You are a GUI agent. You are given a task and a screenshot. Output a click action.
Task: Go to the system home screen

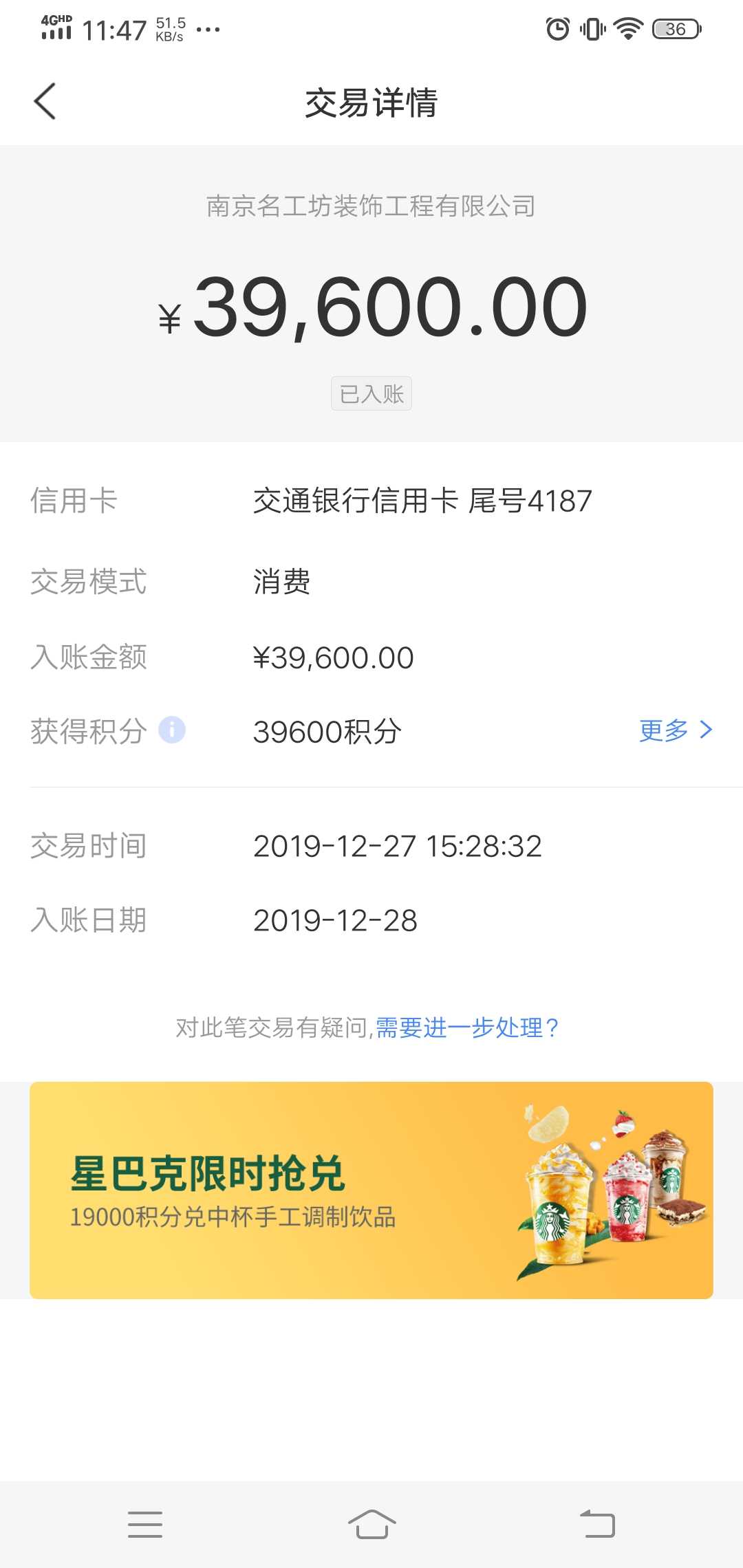point(371,1524)
